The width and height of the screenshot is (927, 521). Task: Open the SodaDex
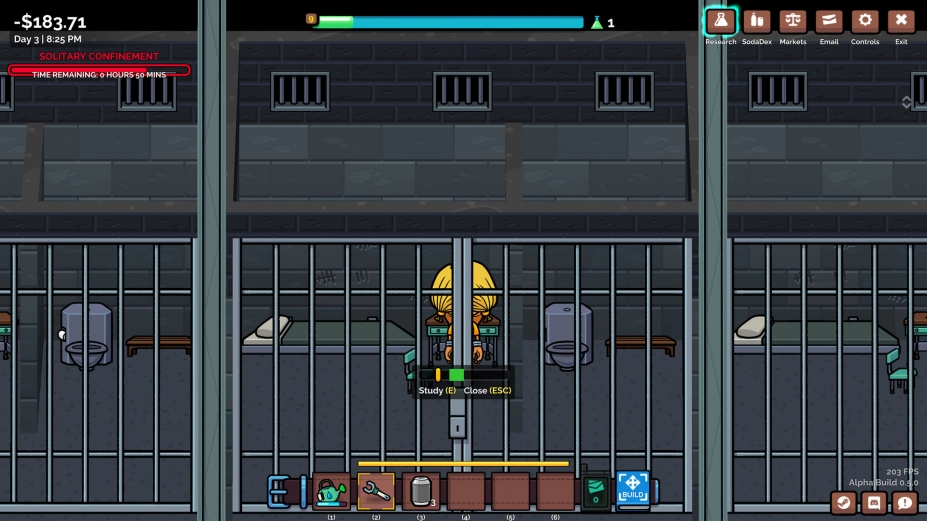pyautogui.click(x=757, y=21)
